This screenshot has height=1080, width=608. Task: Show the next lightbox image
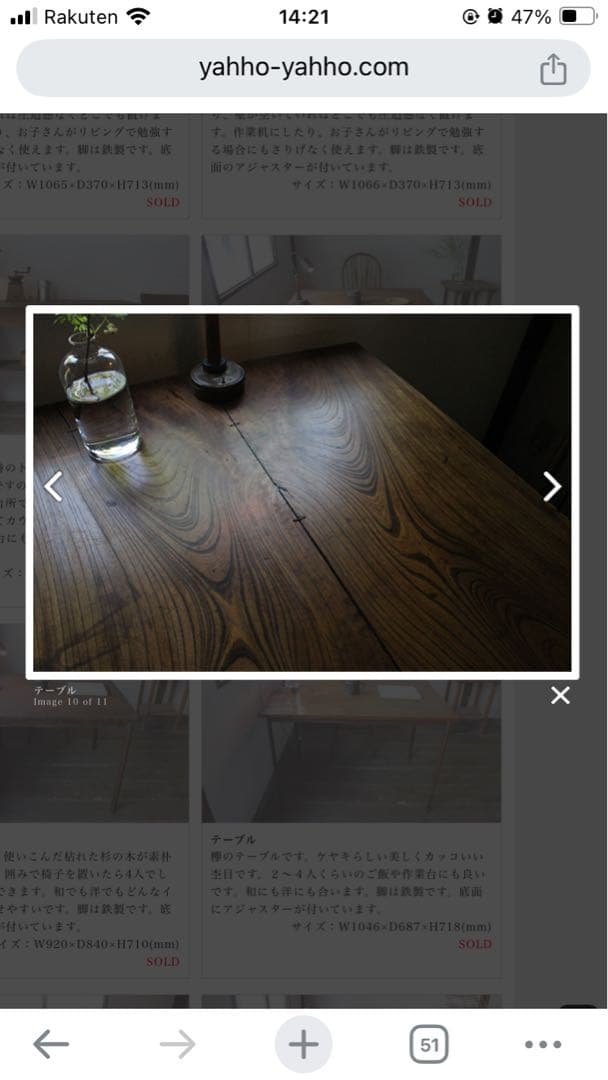click(x=551, y=486)
